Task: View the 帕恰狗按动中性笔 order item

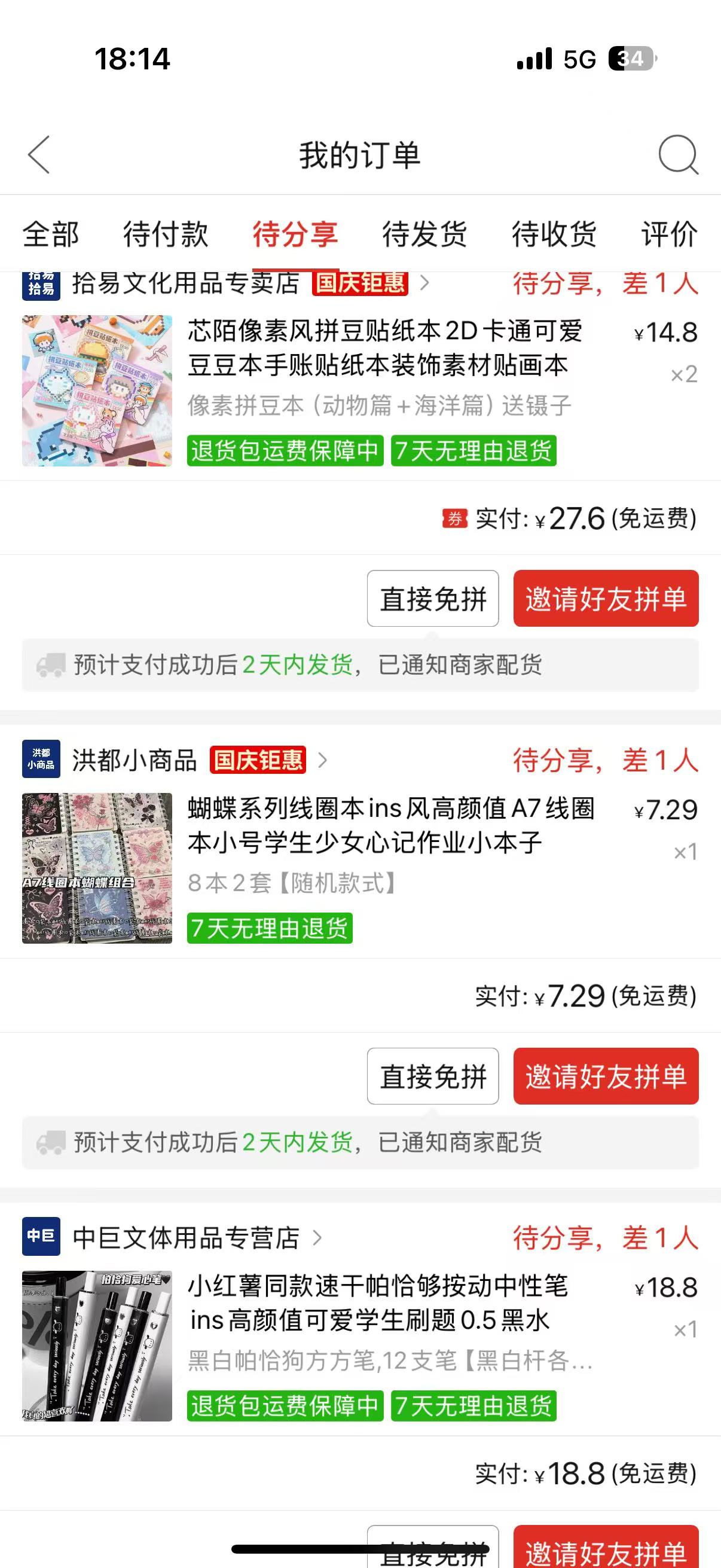Action: click(360, 1346)
